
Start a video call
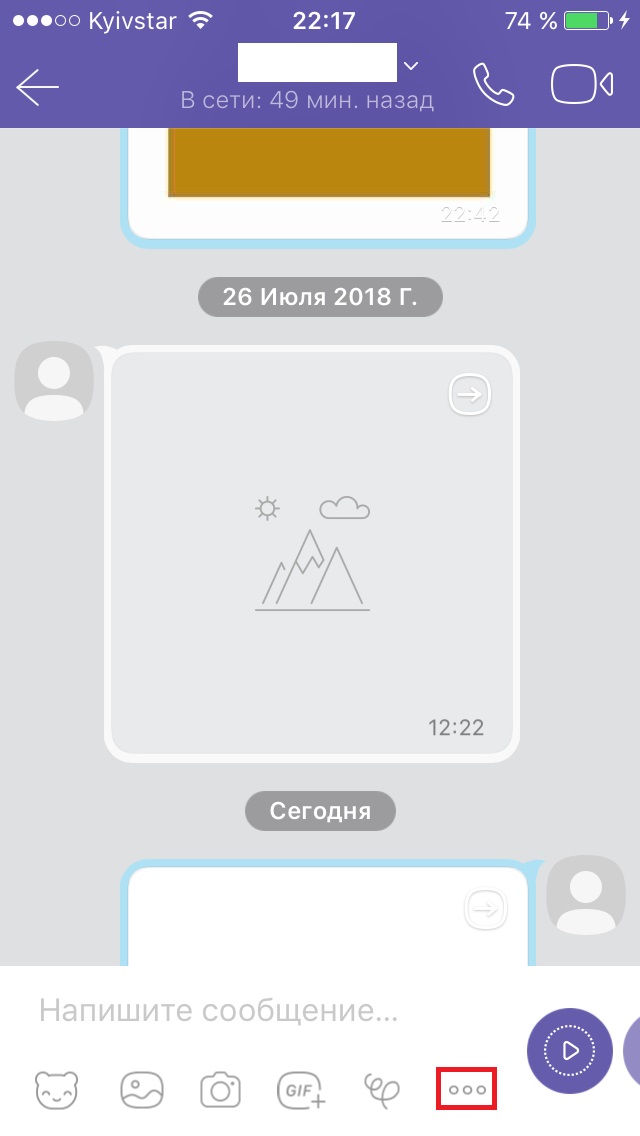(582, 86)
